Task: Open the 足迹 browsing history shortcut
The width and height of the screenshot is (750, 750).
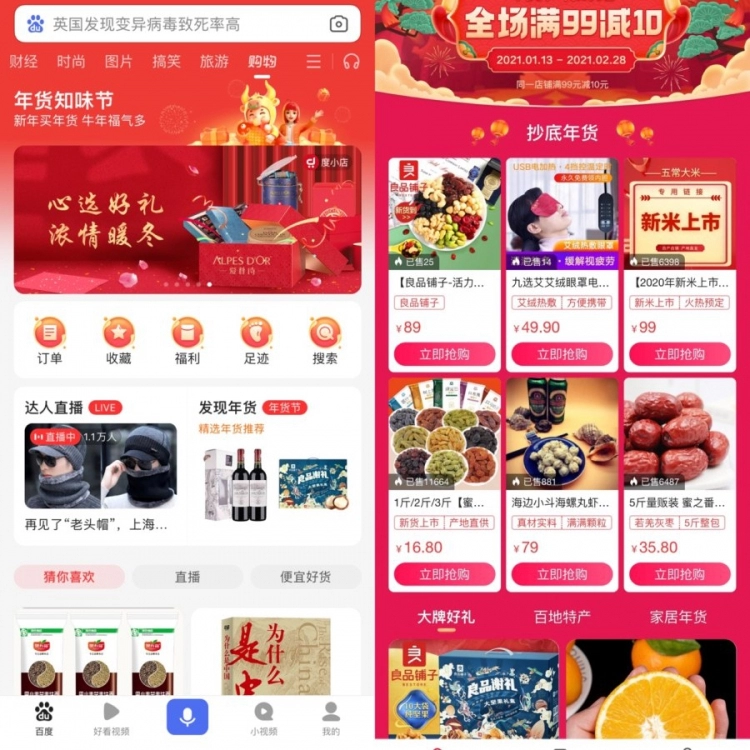Action: (256, 341)
